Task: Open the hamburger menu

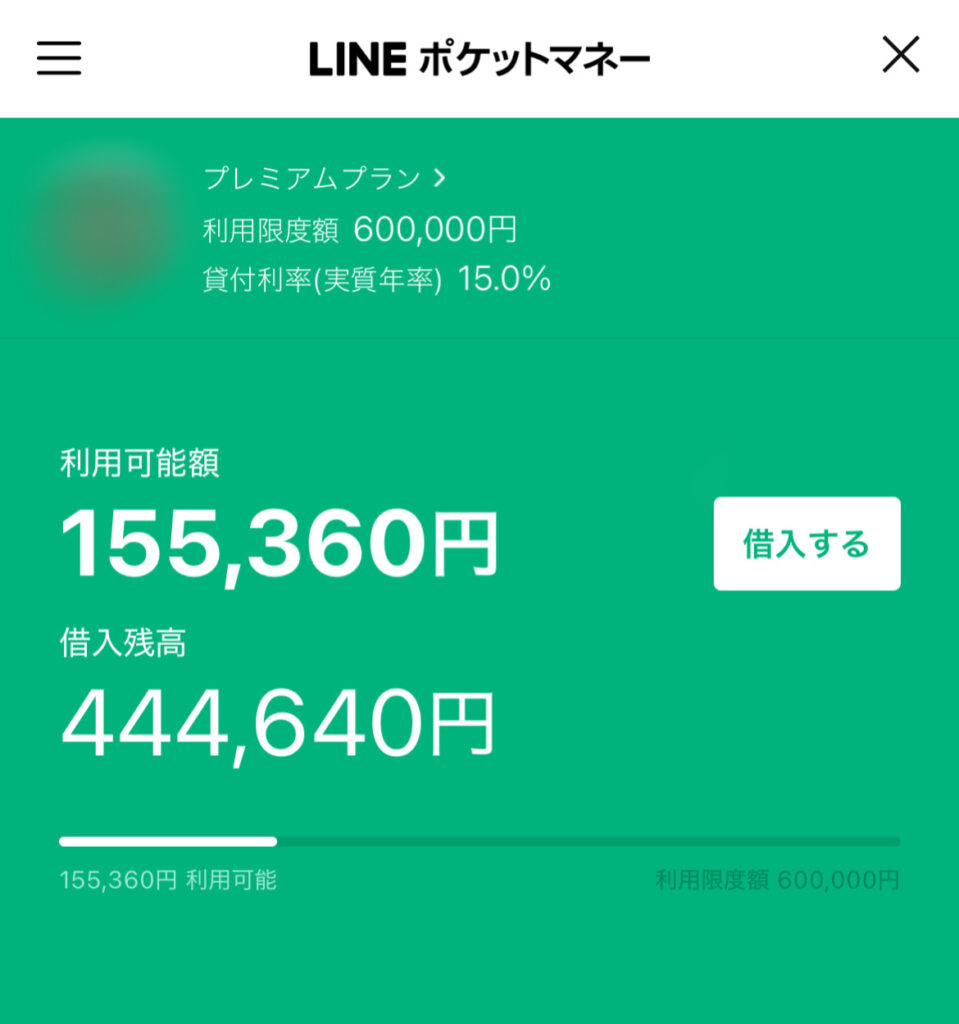Action: tap(59, 57)
